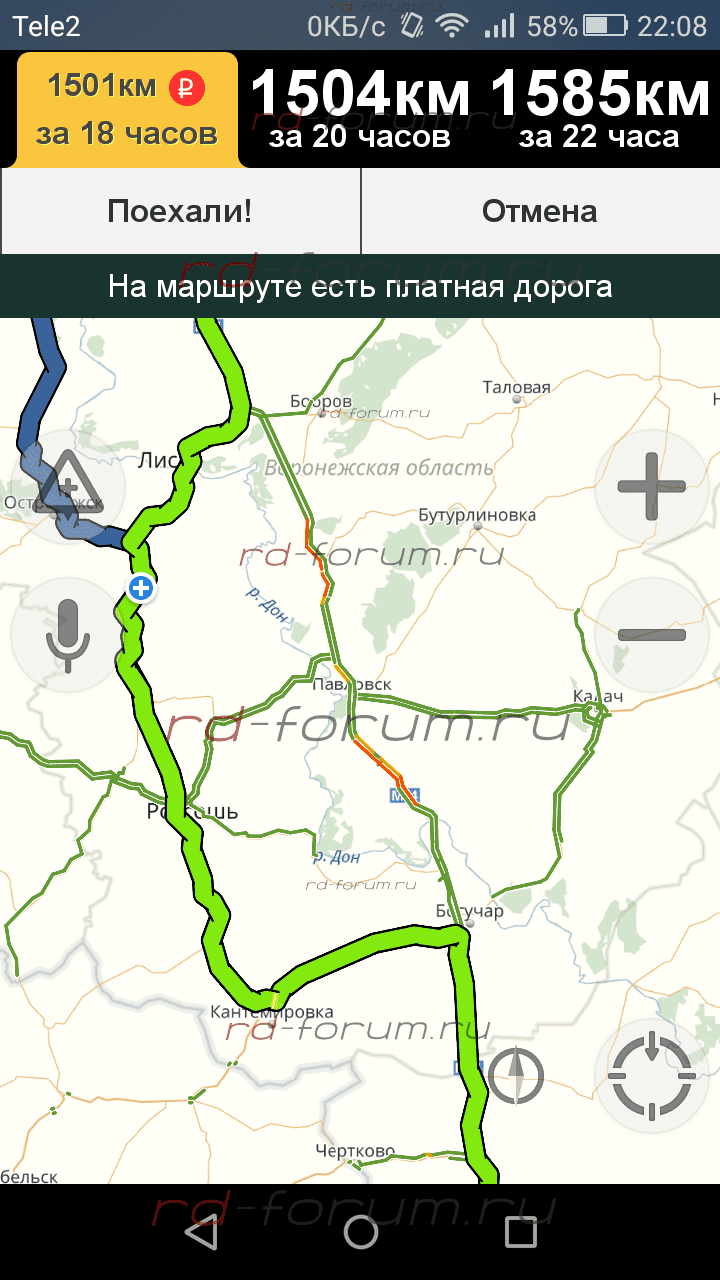Go back using system back button
Screen dimensions: 720x1280
201,1233
